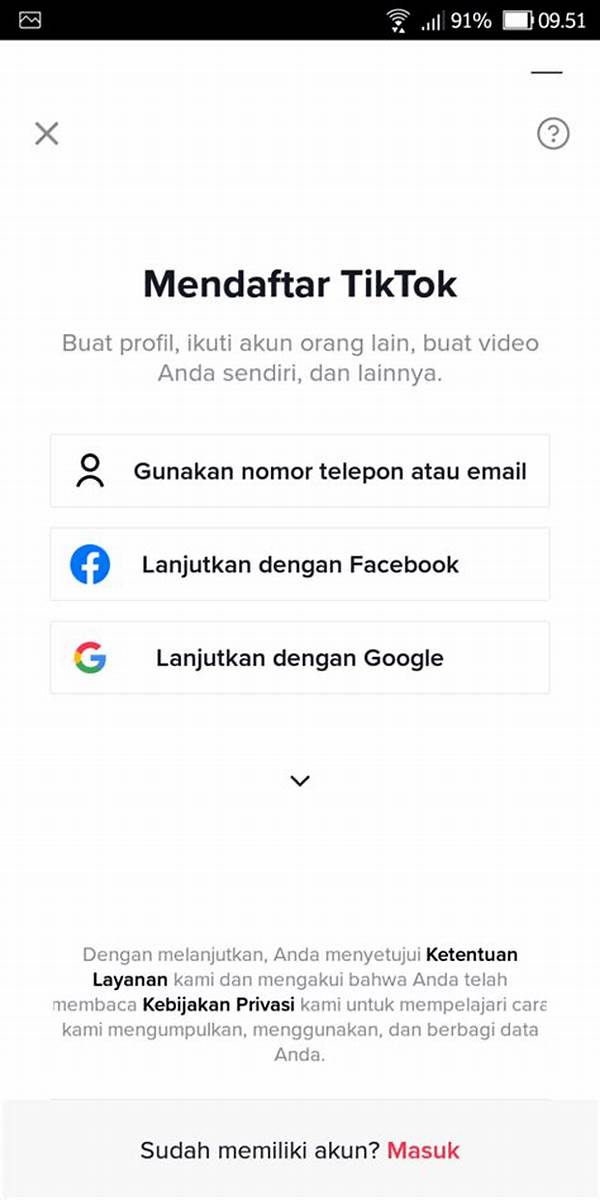Viewport: 600px width, 1200px height.
Task: Close the TikTok sign-up screen
Action: [46, 133]
